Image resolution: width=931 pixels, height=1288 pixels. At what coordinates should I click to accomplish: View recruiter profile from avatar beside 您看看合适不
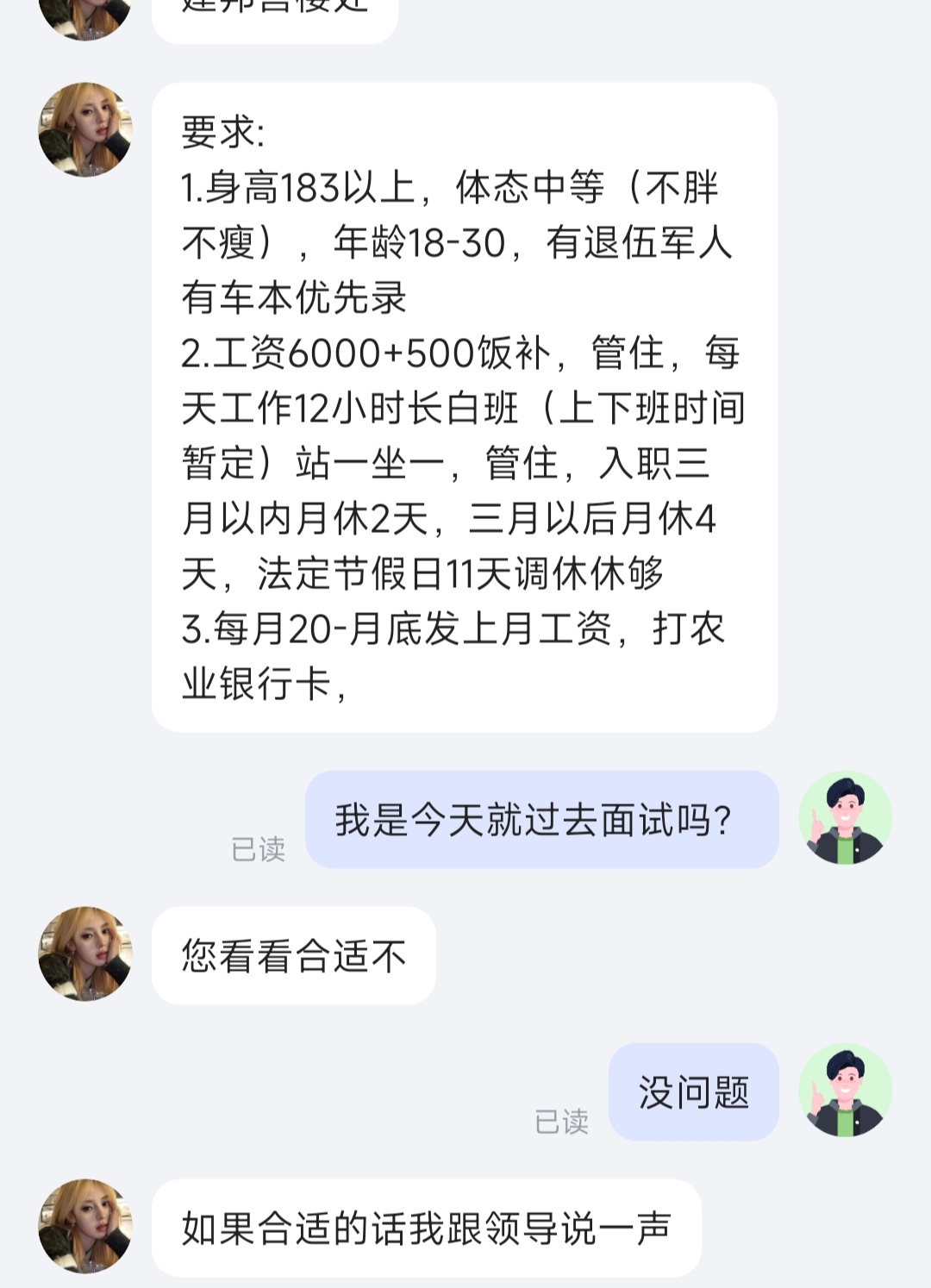(85, 953)
